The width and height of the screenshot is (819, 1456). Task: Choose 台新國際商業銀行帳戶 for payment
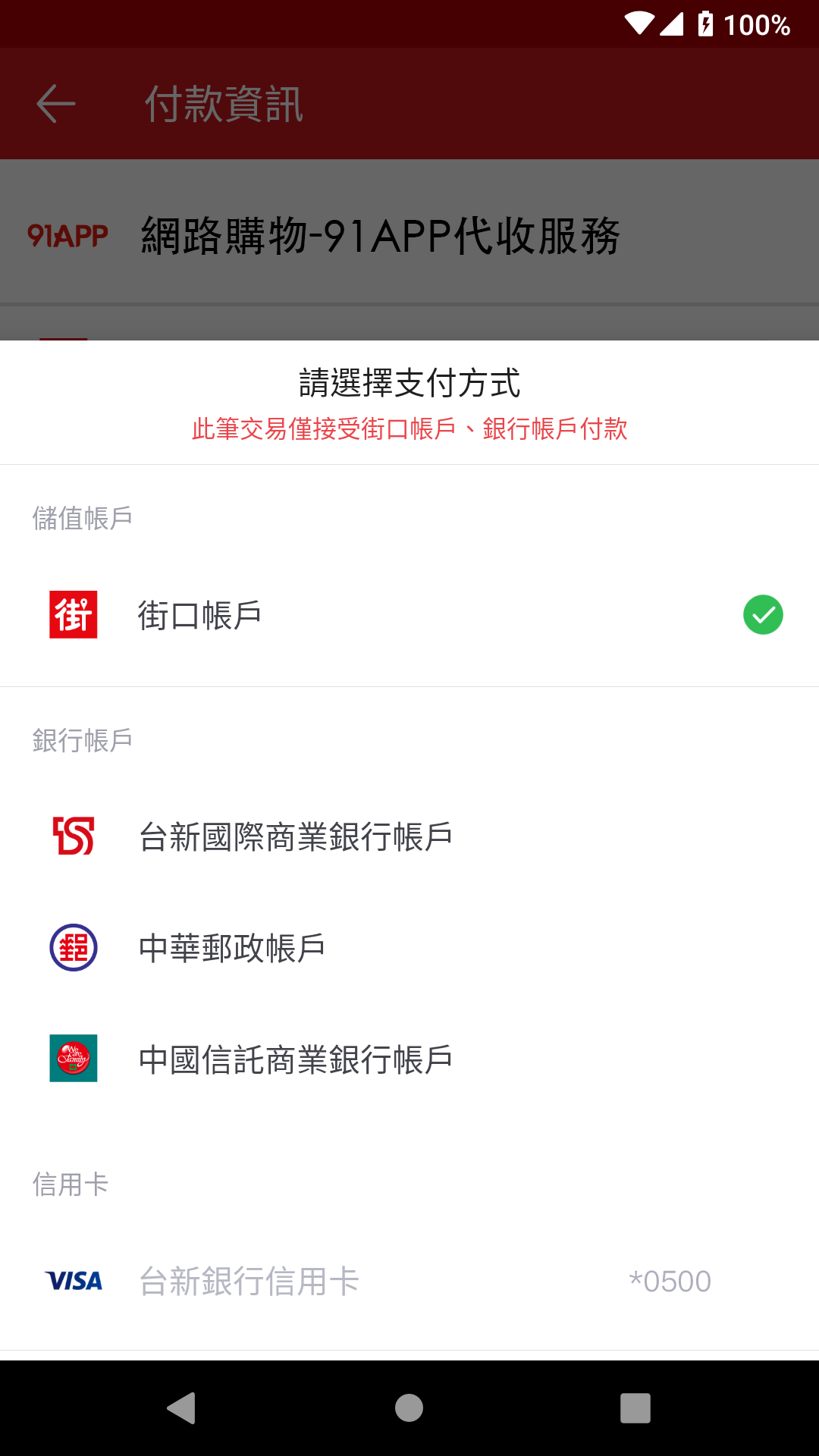tap(409, 837)
